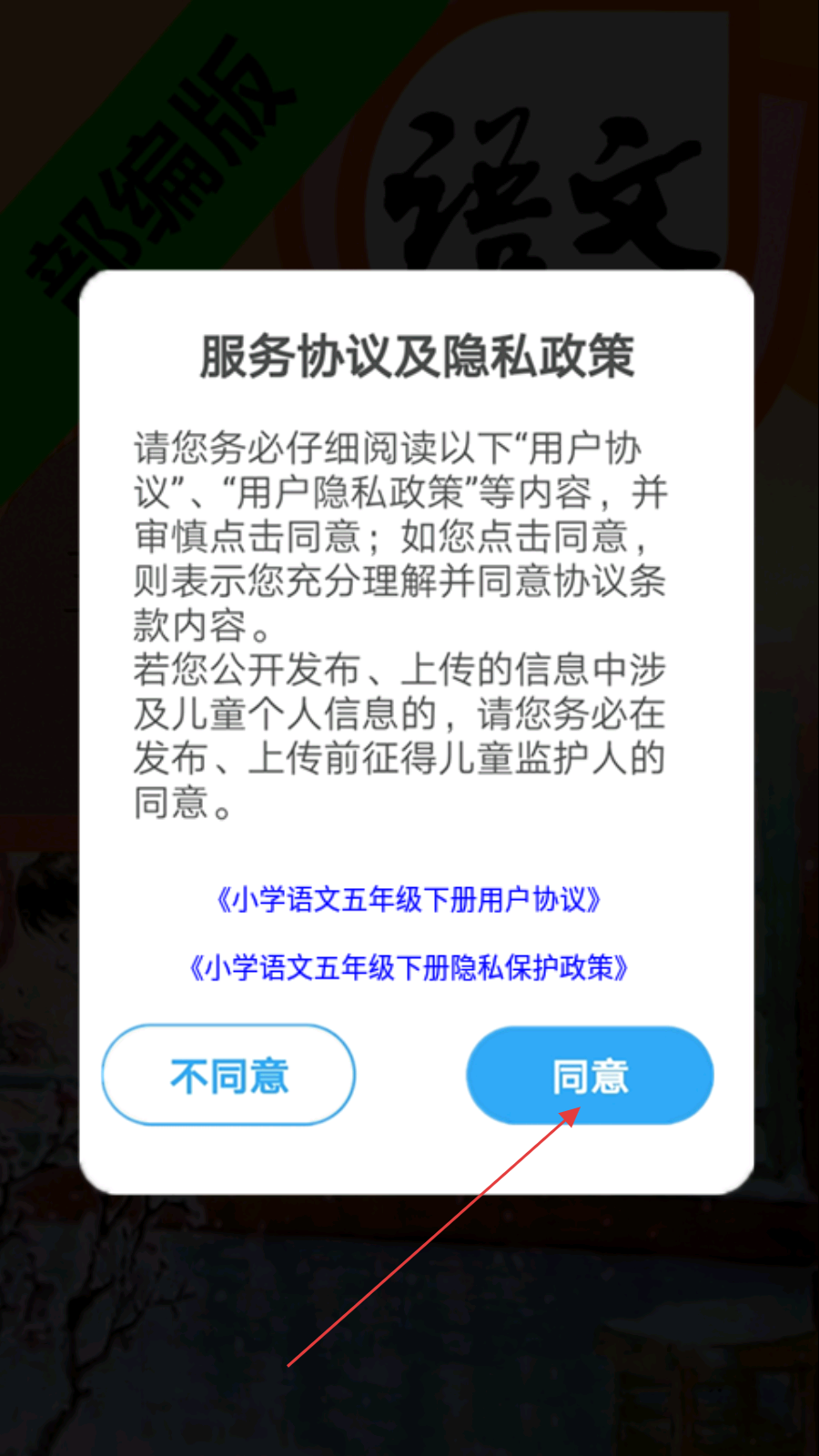Decline with the 不同意 button
Image resolution: width=819 pixels, height=1456 pixels.
pos(228,1076)
